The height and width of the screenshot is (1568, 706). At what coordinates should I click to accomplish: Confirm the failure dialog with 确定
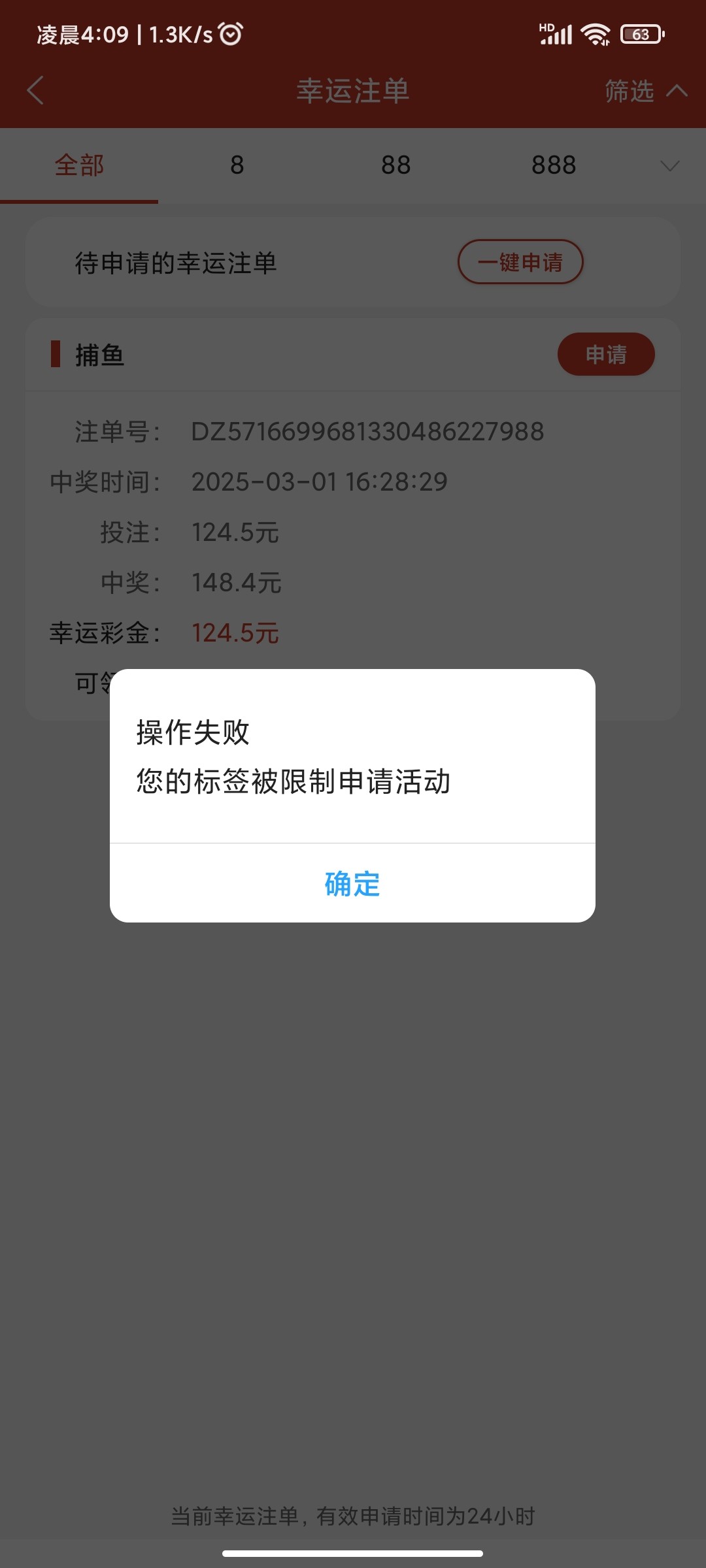coord(352,883)
